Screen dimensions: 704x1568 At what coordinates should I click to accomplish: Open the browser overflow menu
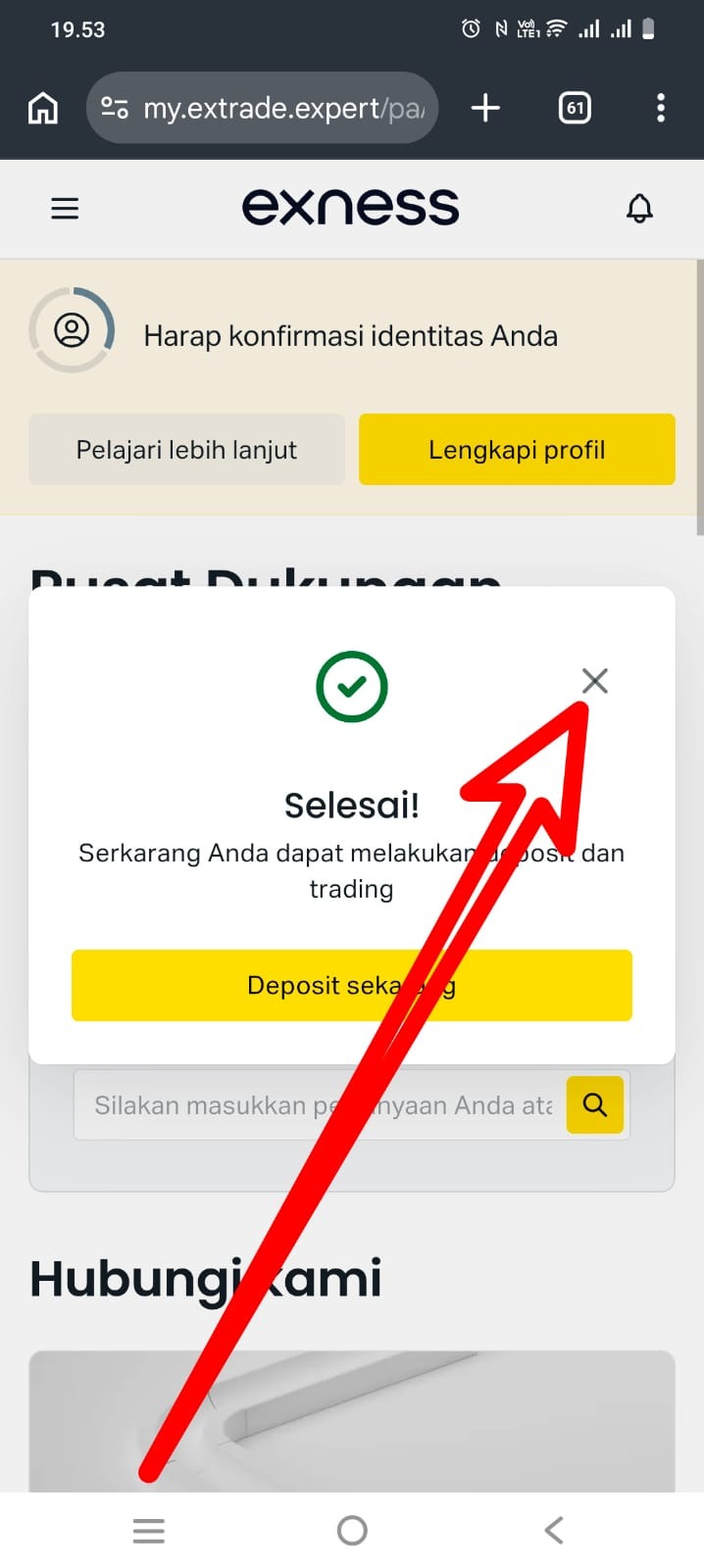point(660,108)
